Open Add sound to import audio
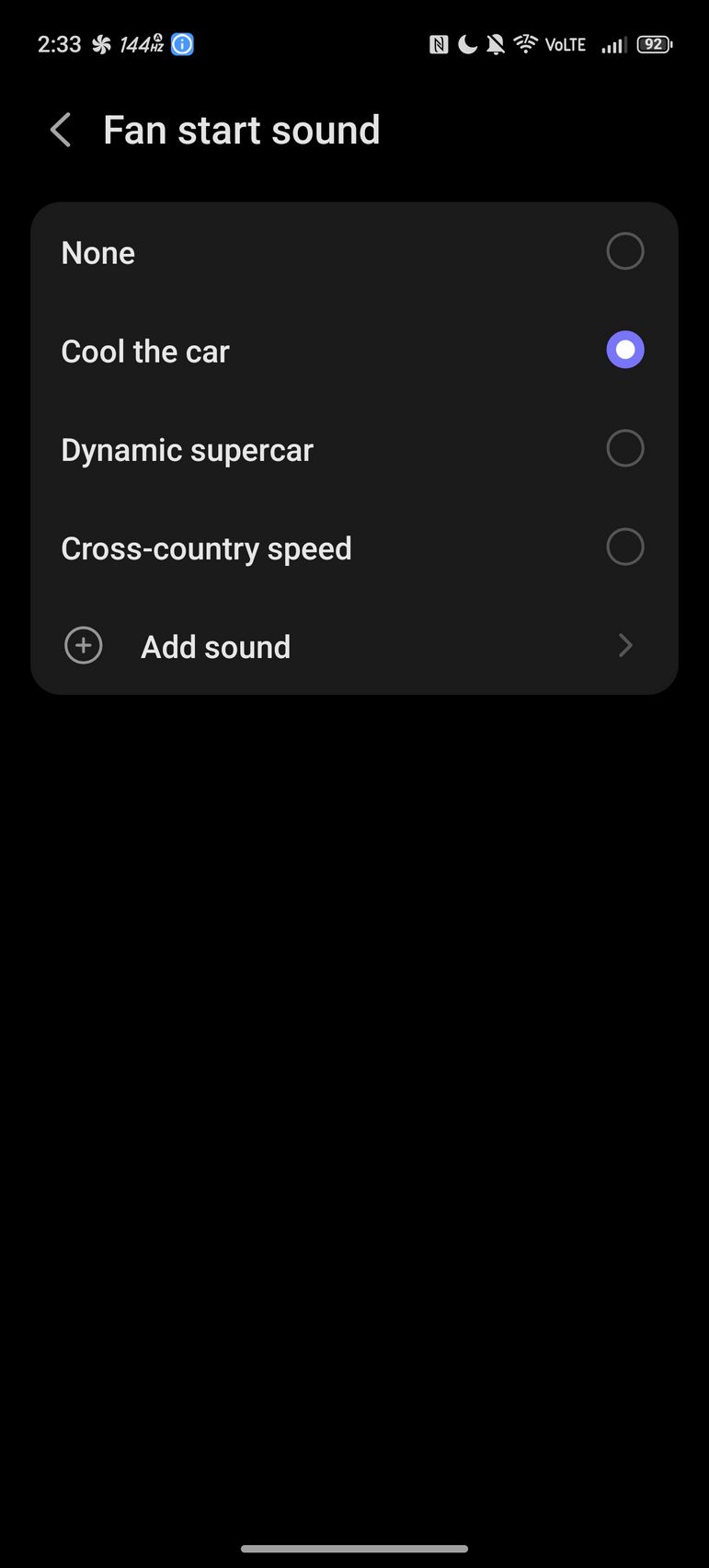 tap(354, 646)
